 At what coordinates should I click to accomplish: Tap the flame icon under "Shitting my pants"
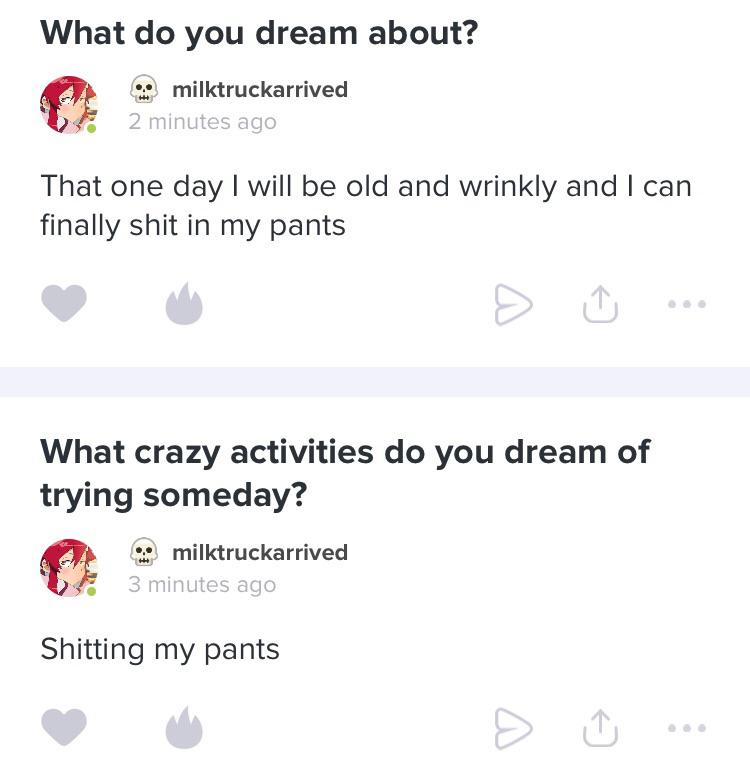[184, 727]
